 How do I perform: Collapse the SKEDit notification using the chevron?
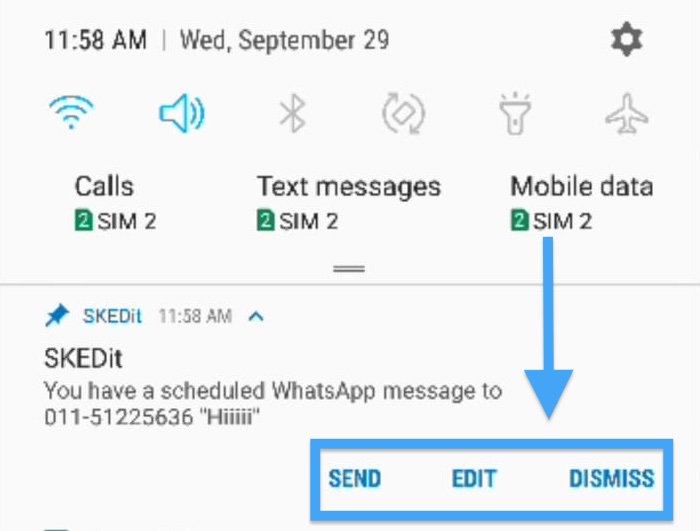256,317
